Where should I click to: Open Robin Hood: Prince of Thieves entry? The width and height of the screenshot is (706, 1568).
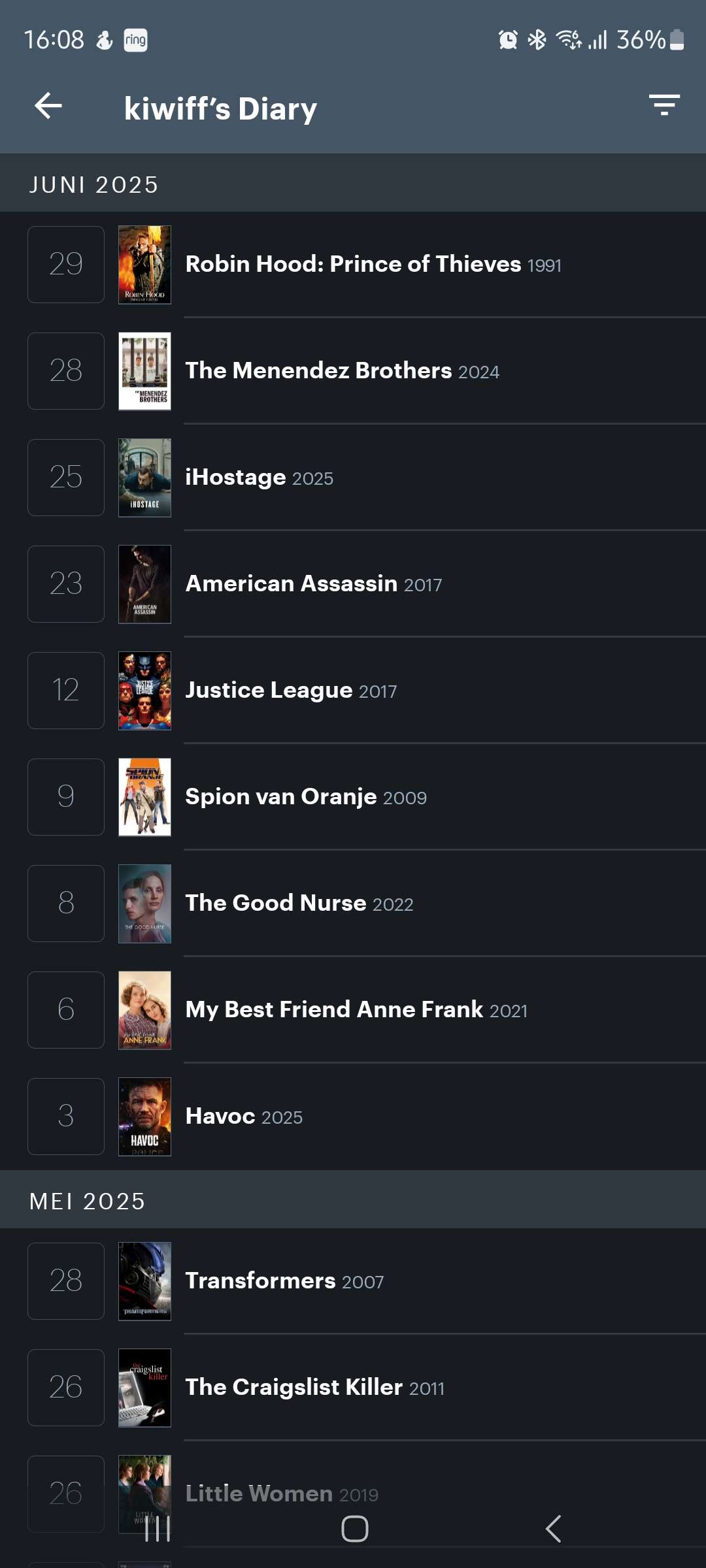(353, 265)
